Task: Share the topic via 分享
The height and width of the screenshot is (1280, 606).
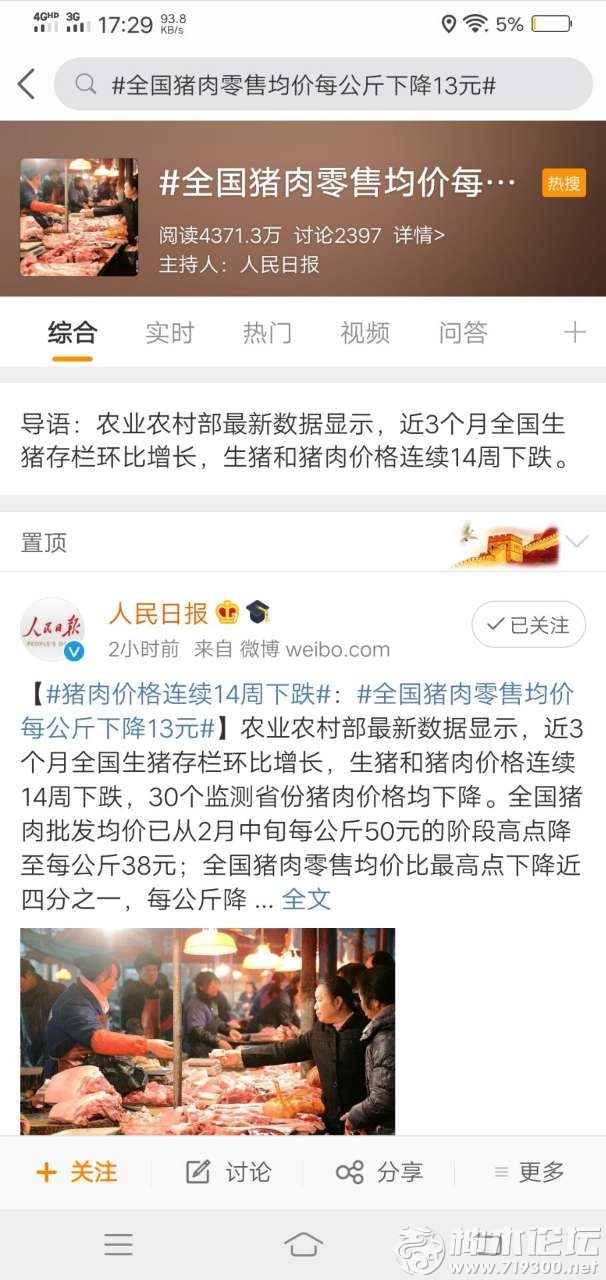Action: 379,1172
